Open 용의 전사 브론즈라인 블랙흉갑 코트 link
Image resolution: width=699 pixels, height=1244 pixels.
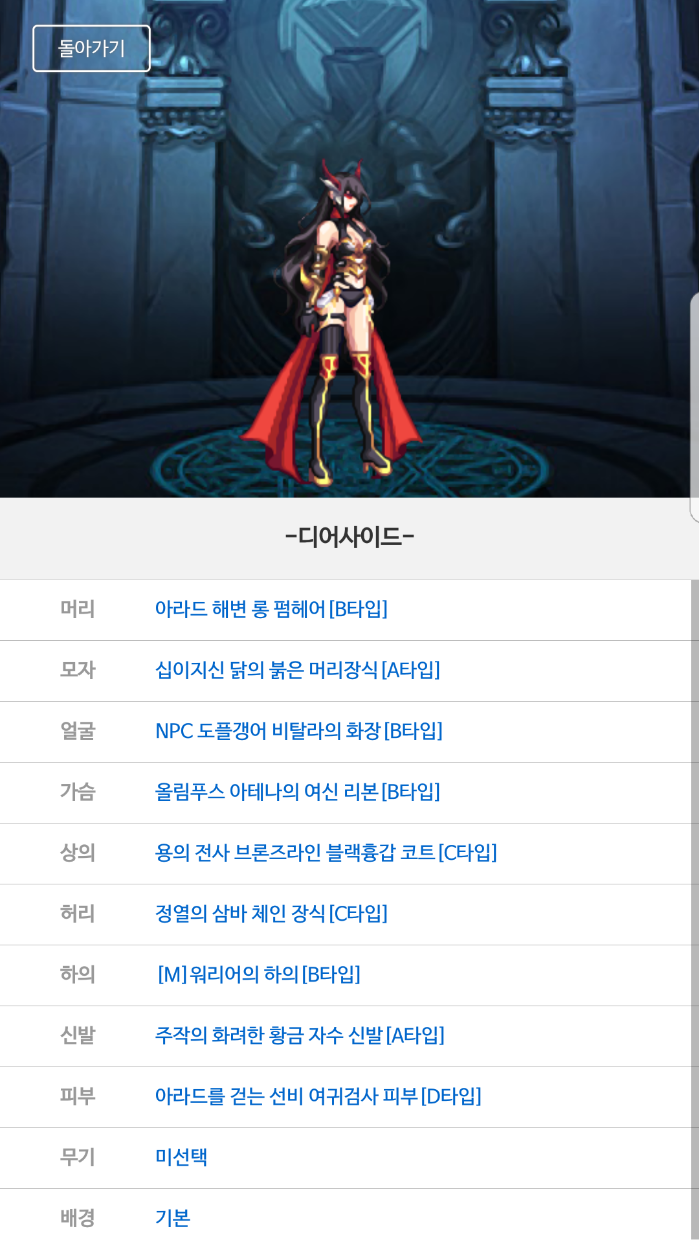tap(325, 853)
